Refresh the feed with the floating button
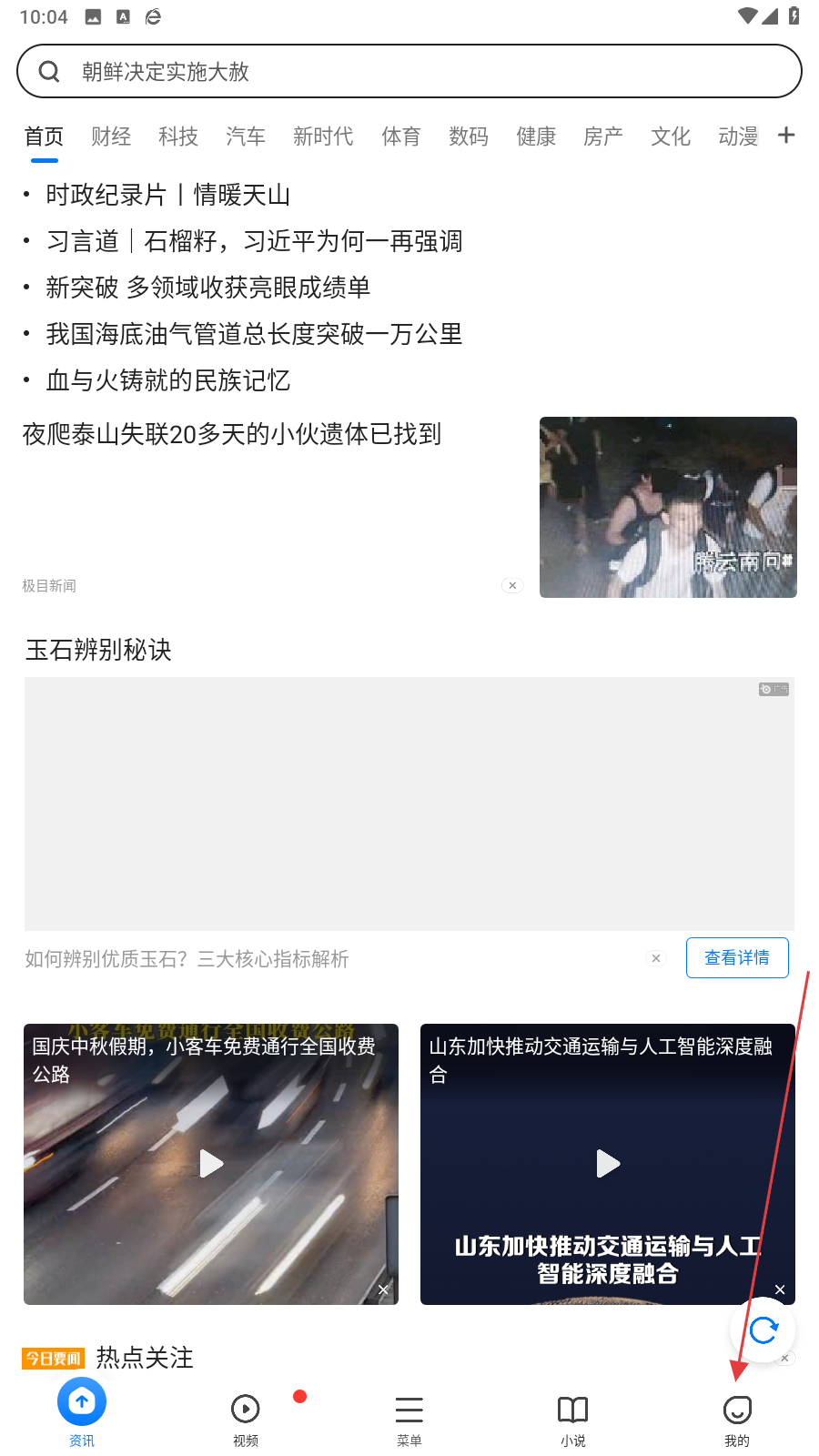The image size is (819, 1456). pyautogui.click(x=763, y=1330)
